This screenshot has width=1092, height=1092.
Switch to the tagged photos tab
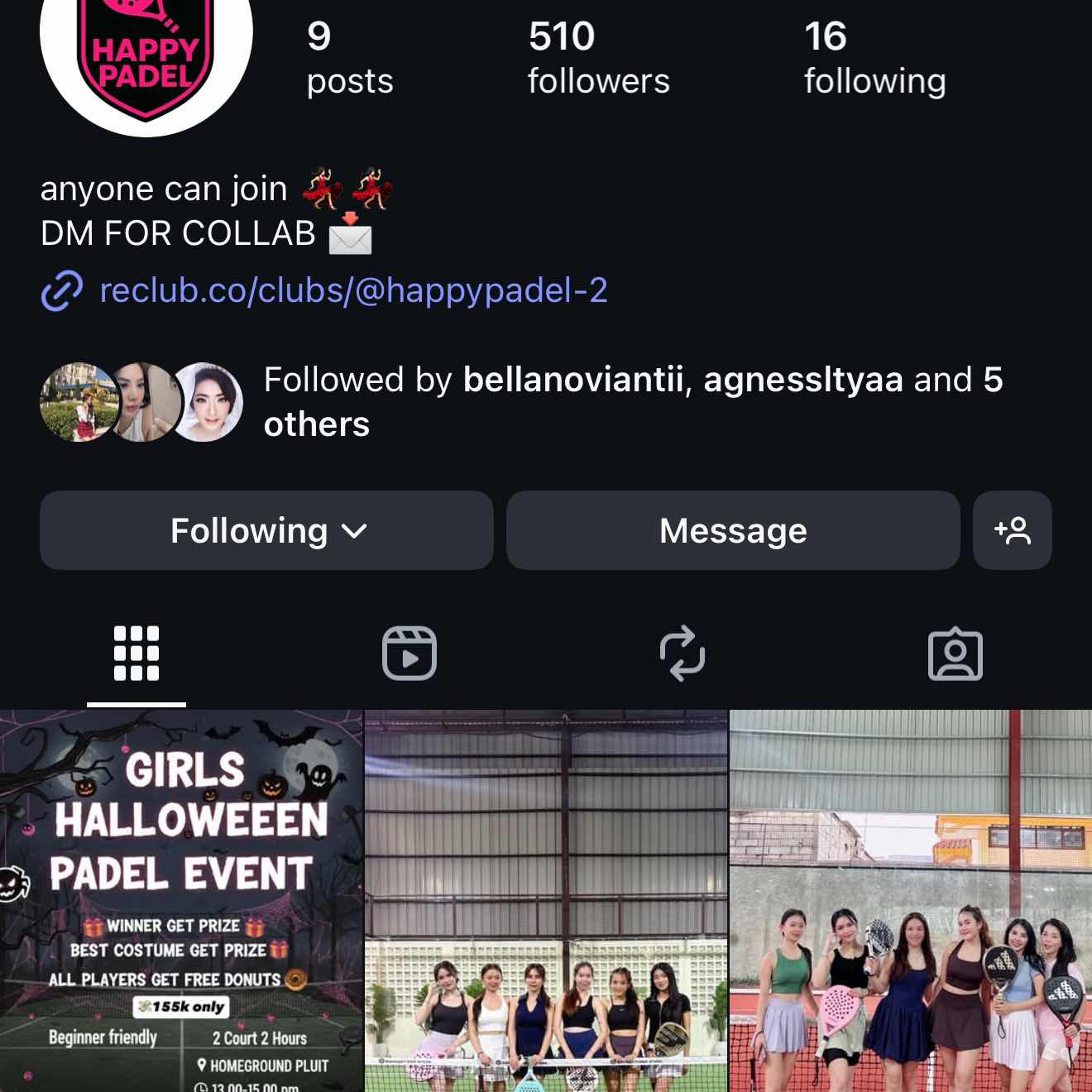[x=955, y=654]
